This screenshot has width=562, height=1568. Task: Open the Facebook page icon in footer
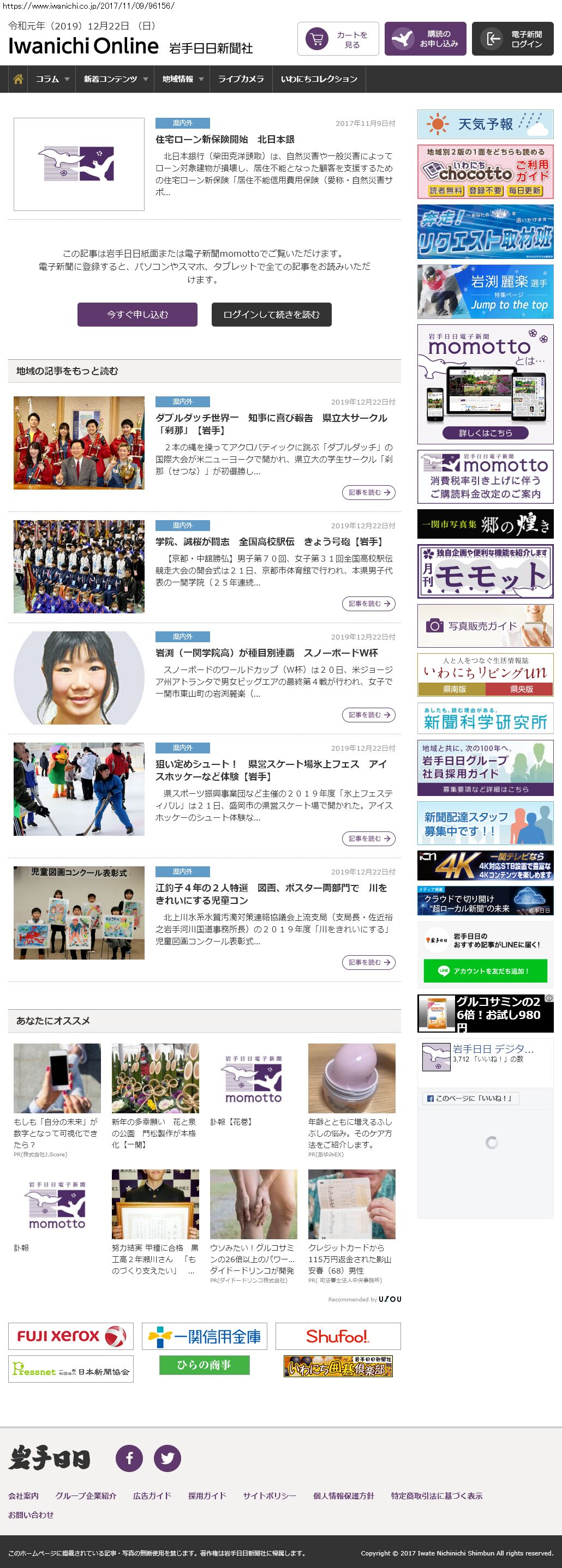(129, 1458)
